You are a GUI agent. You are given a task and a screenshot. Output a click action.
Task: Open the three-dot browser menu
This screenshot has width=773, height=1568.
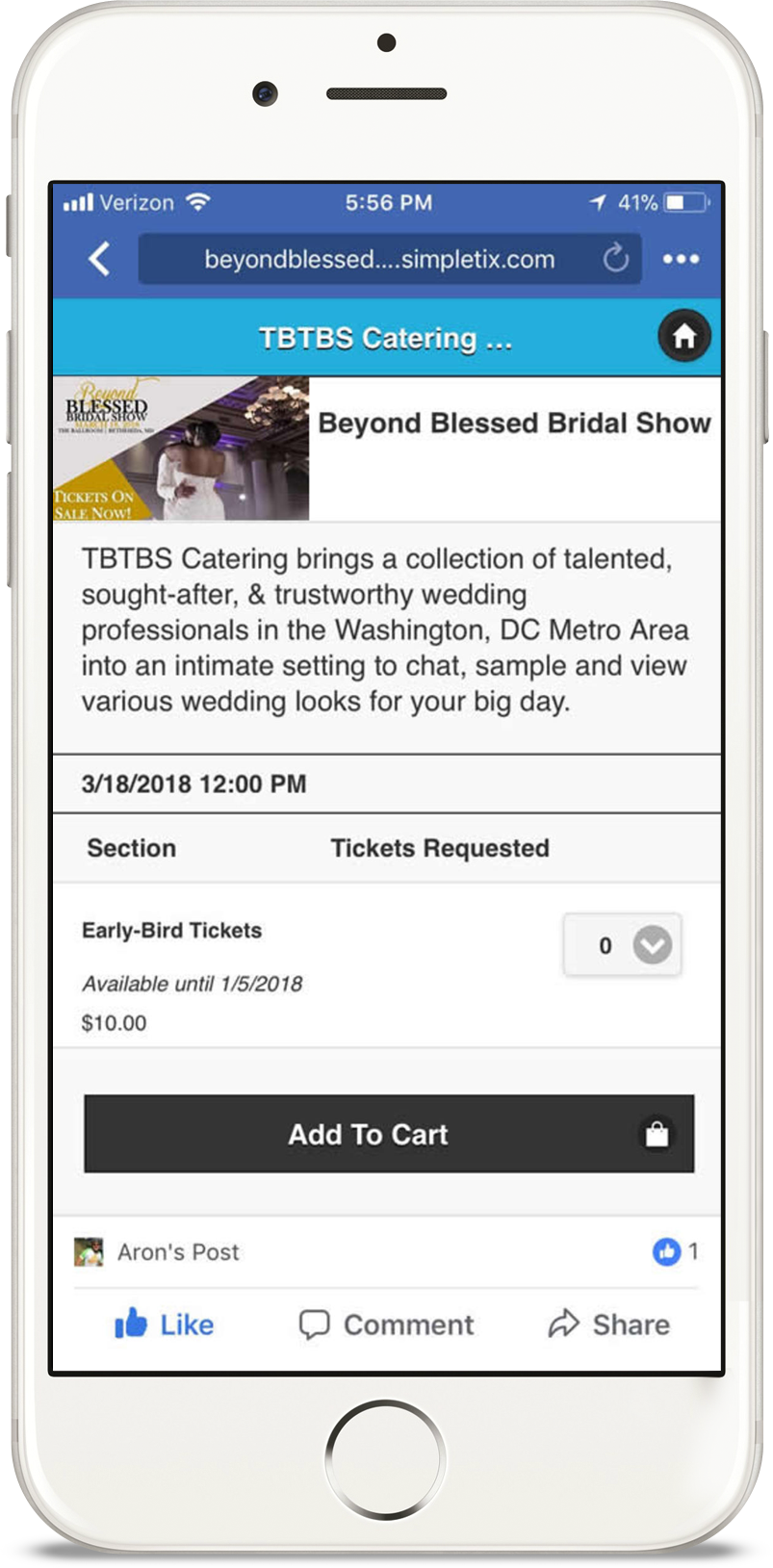tap(681, 259)
